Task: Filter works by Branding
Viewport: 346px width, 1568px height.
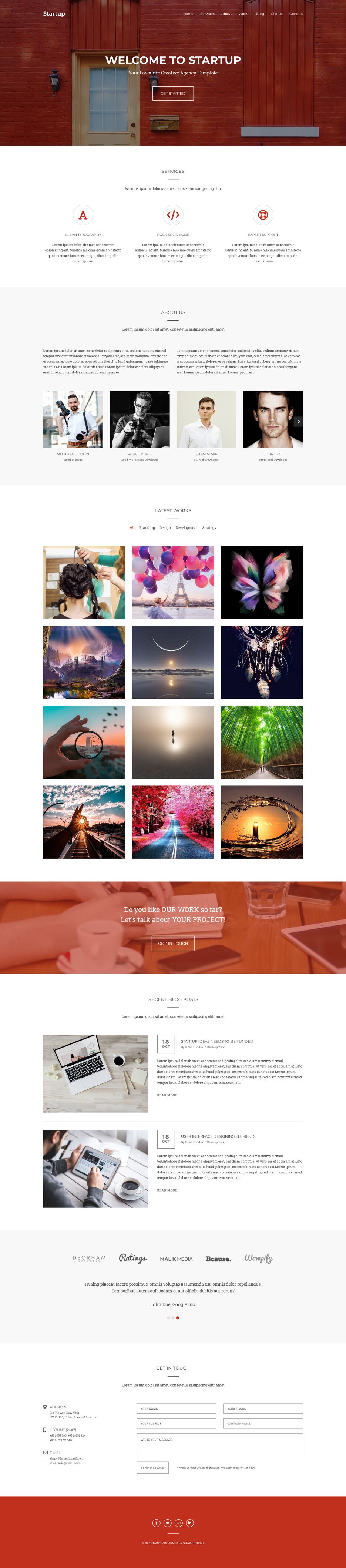Action: pyautogui.click(x=147, y=528)
